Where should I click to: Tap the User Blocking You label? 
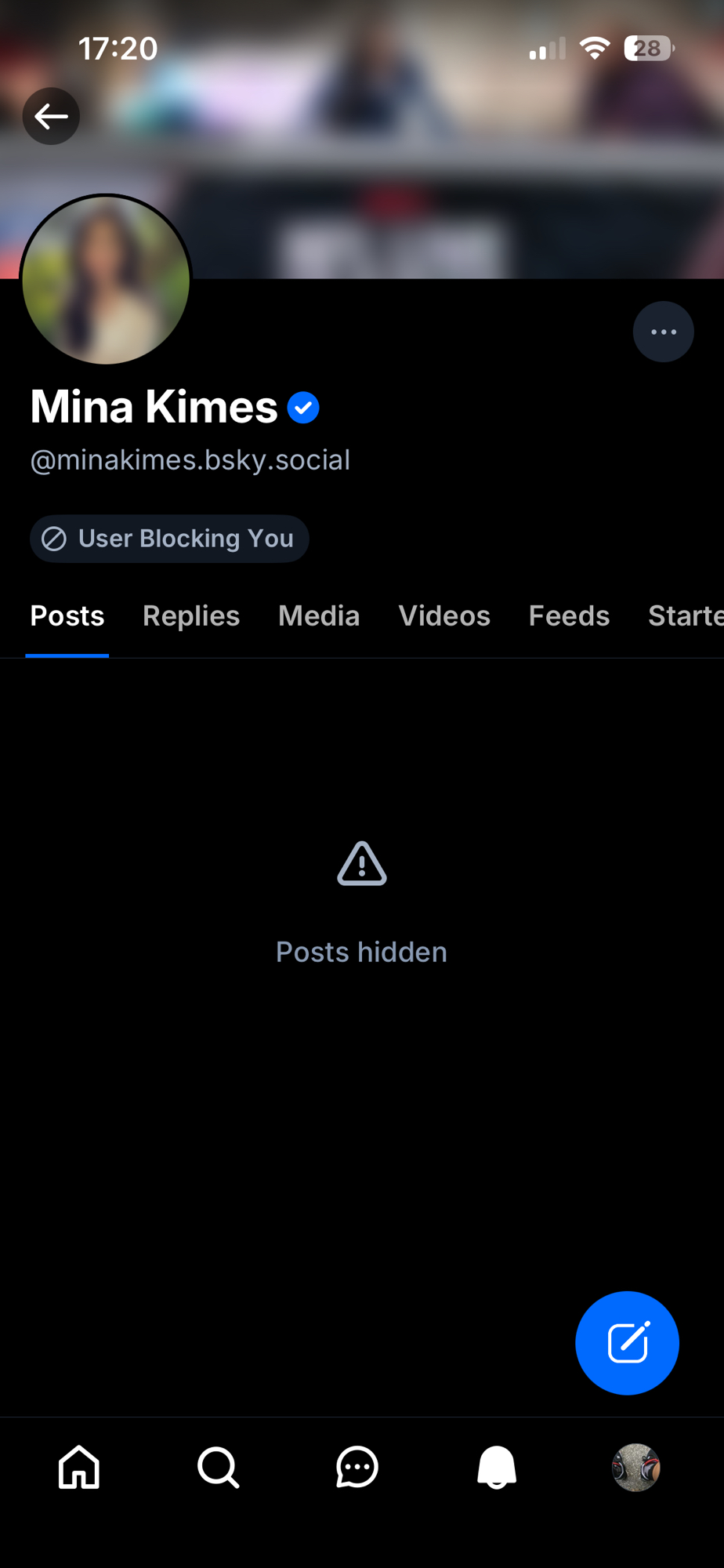coord(169,539)
